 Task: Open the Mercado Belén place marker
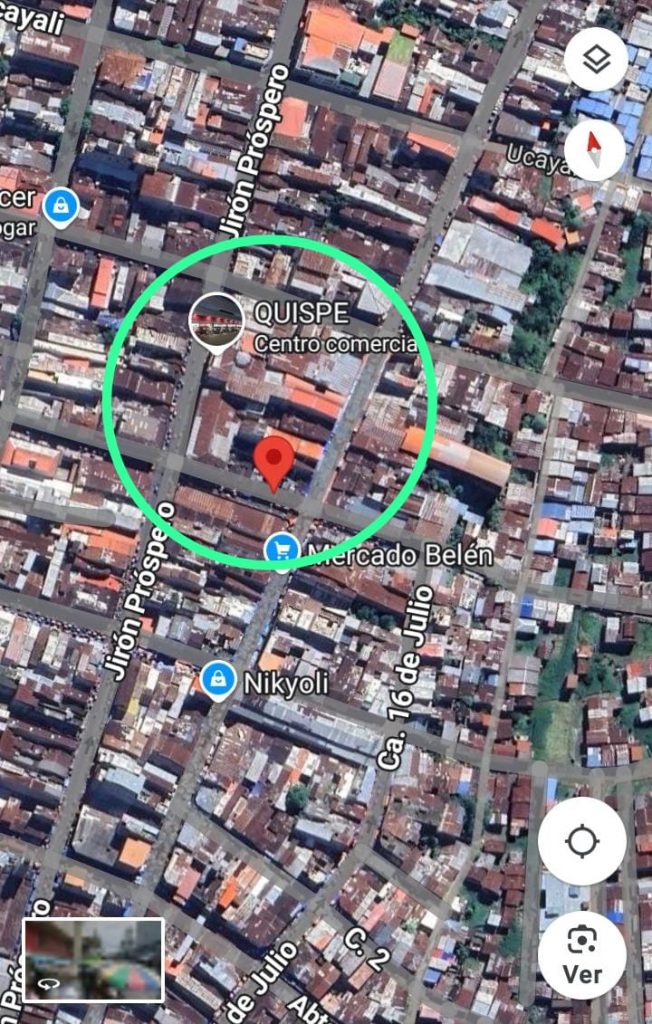pos(283,549)
